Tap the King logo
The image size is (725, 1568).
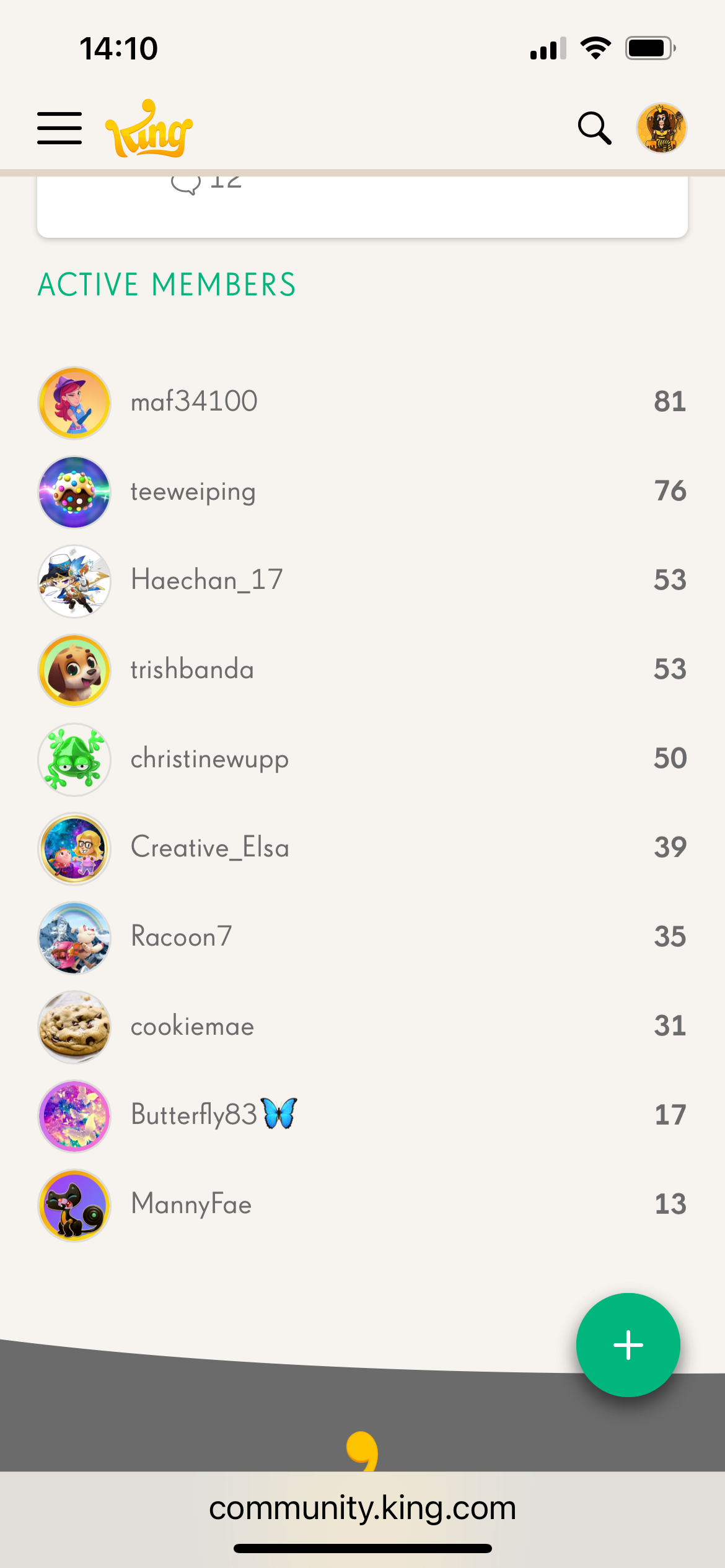pos(149,129)
